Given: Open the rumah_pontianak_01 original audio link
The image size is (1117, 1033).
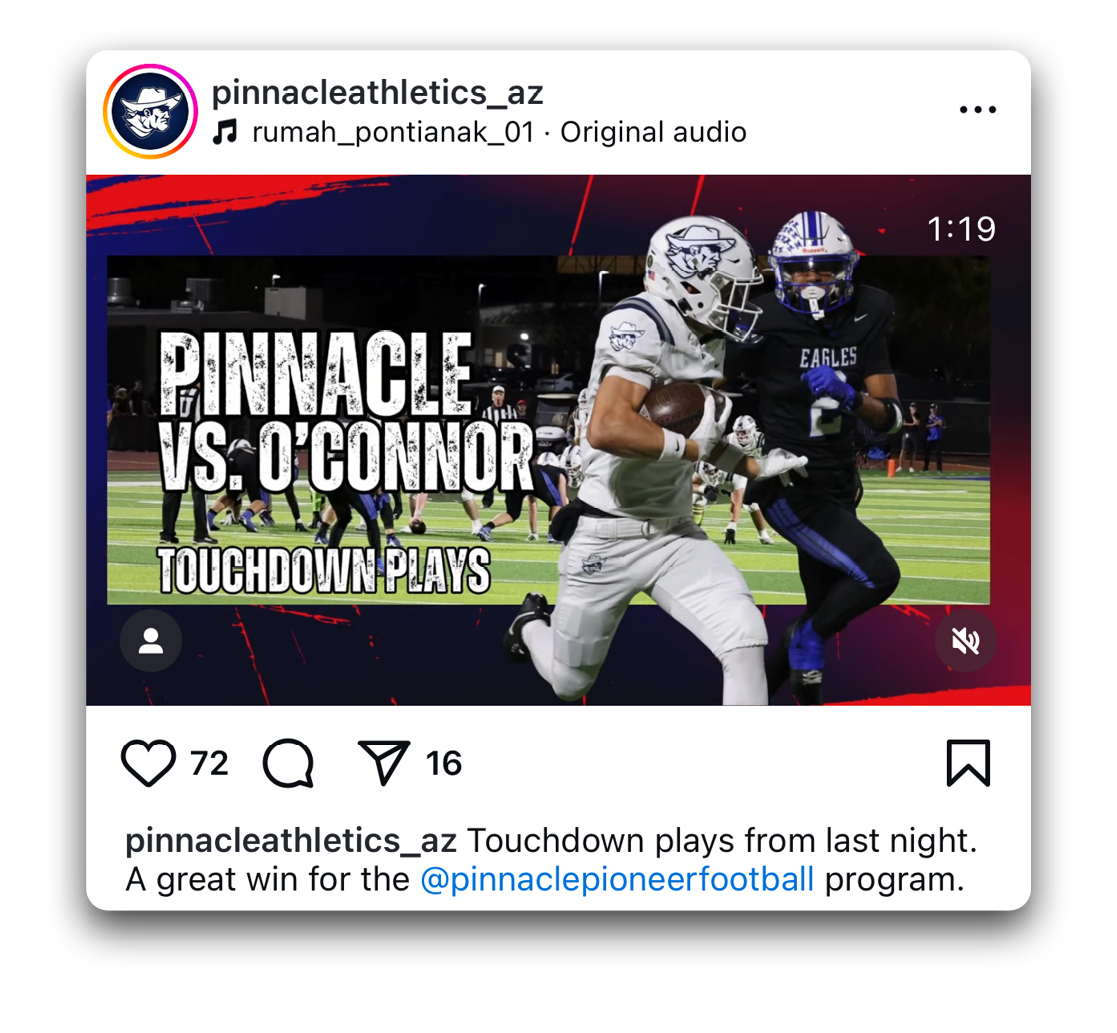Looking at the screenshot, I should [x=498, y=132].
